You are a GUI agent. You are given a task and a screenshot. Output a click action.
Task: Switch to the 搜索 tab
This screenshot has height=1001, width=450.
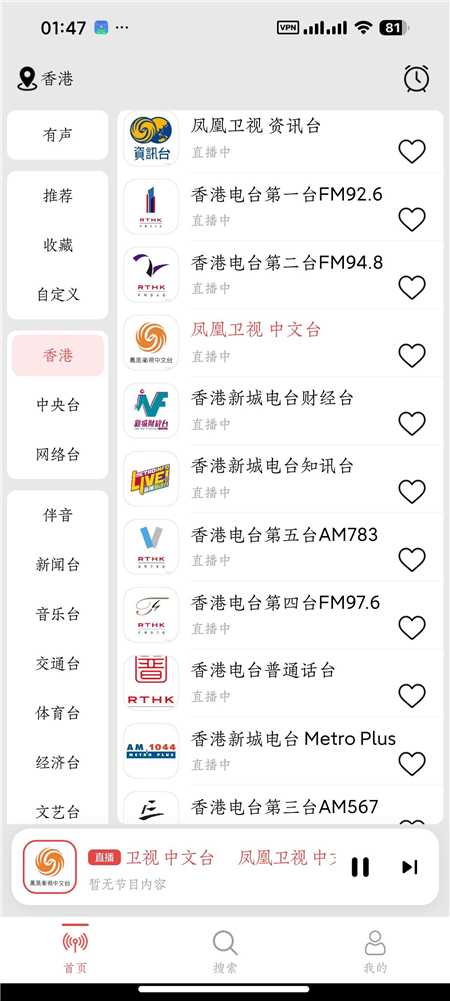pos(225,951)
